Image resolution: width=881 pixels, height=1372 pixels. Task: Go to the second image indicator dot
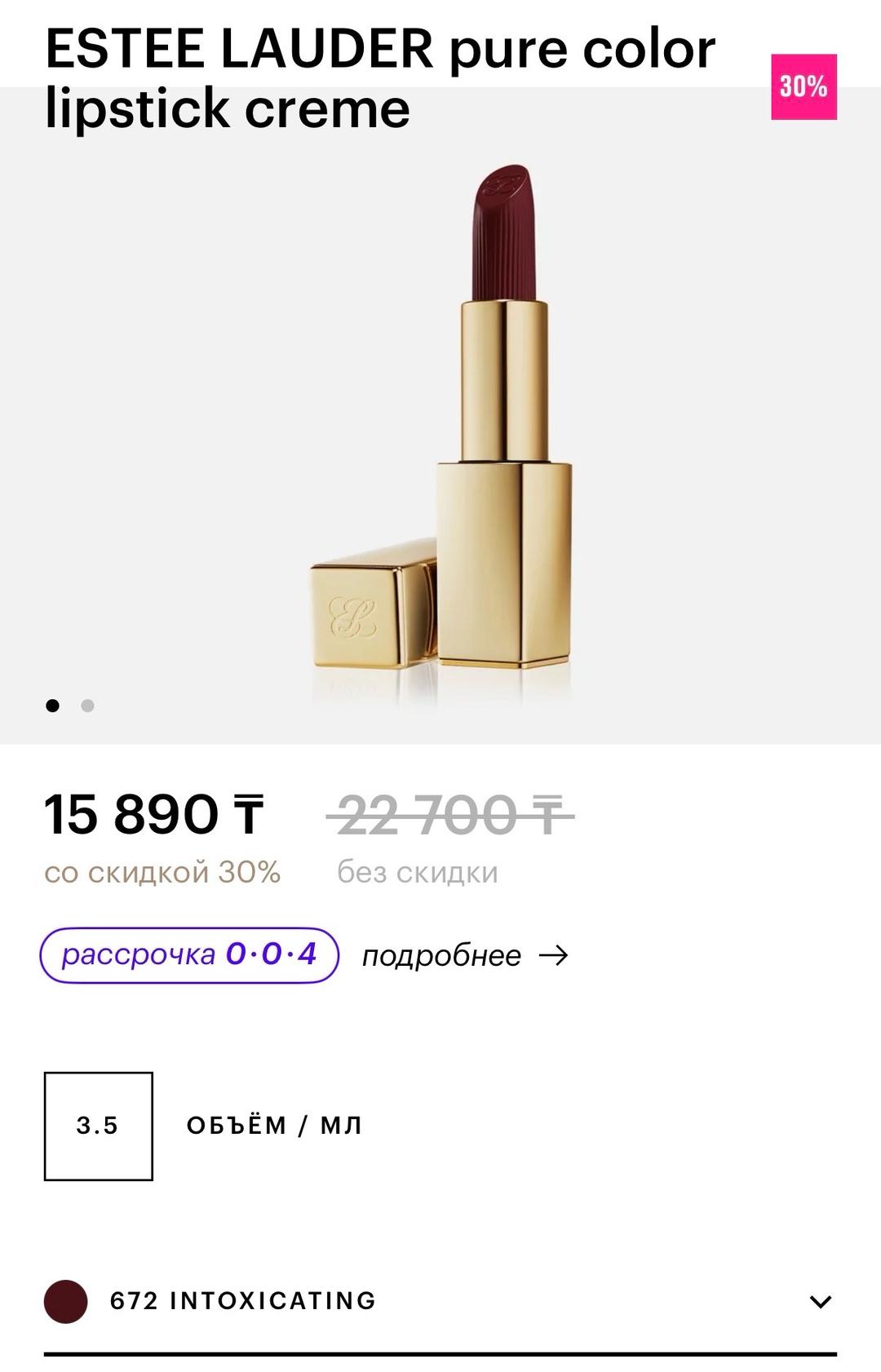tap(87, 706)
